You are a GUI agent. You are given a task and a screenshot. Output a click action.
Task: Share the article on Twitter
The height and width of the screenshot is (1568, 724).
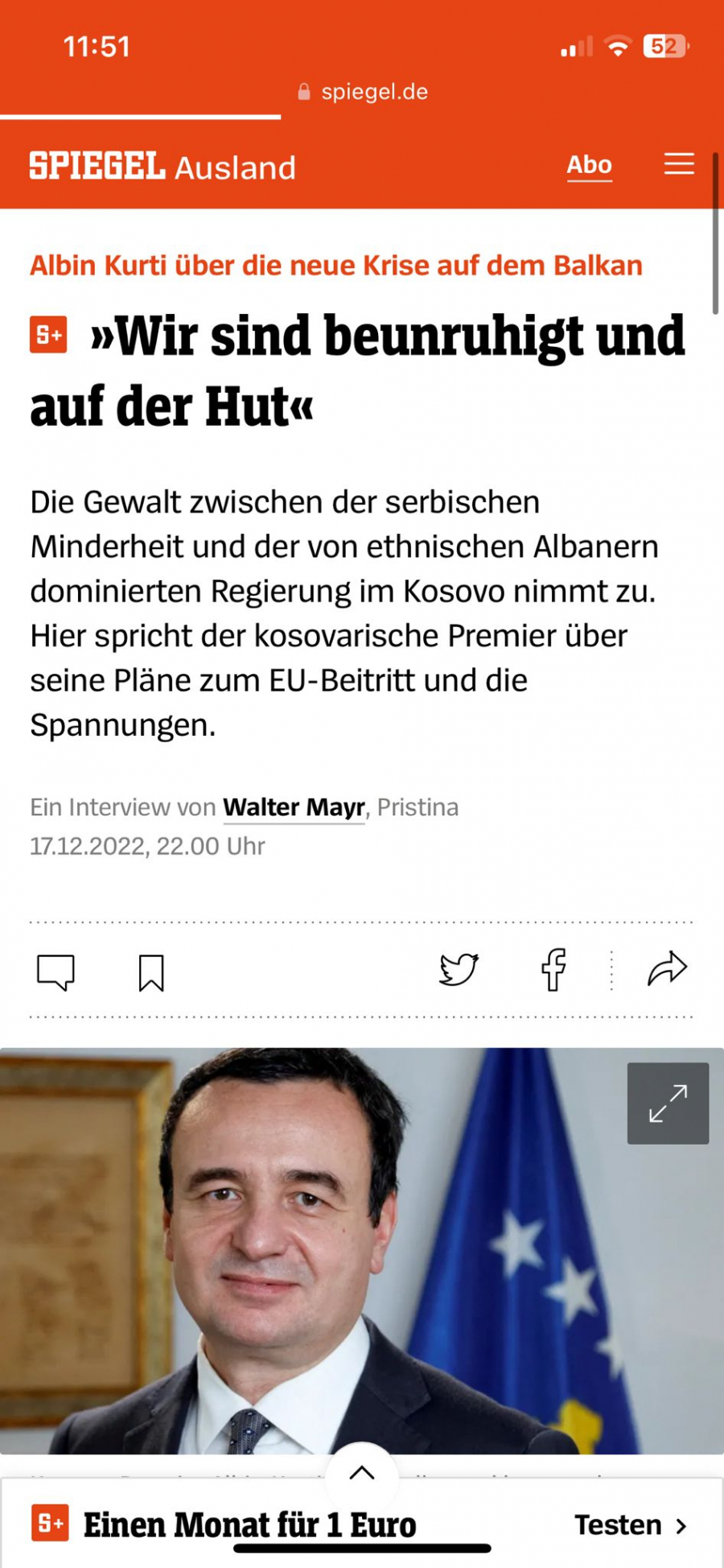tap(459, 969)
